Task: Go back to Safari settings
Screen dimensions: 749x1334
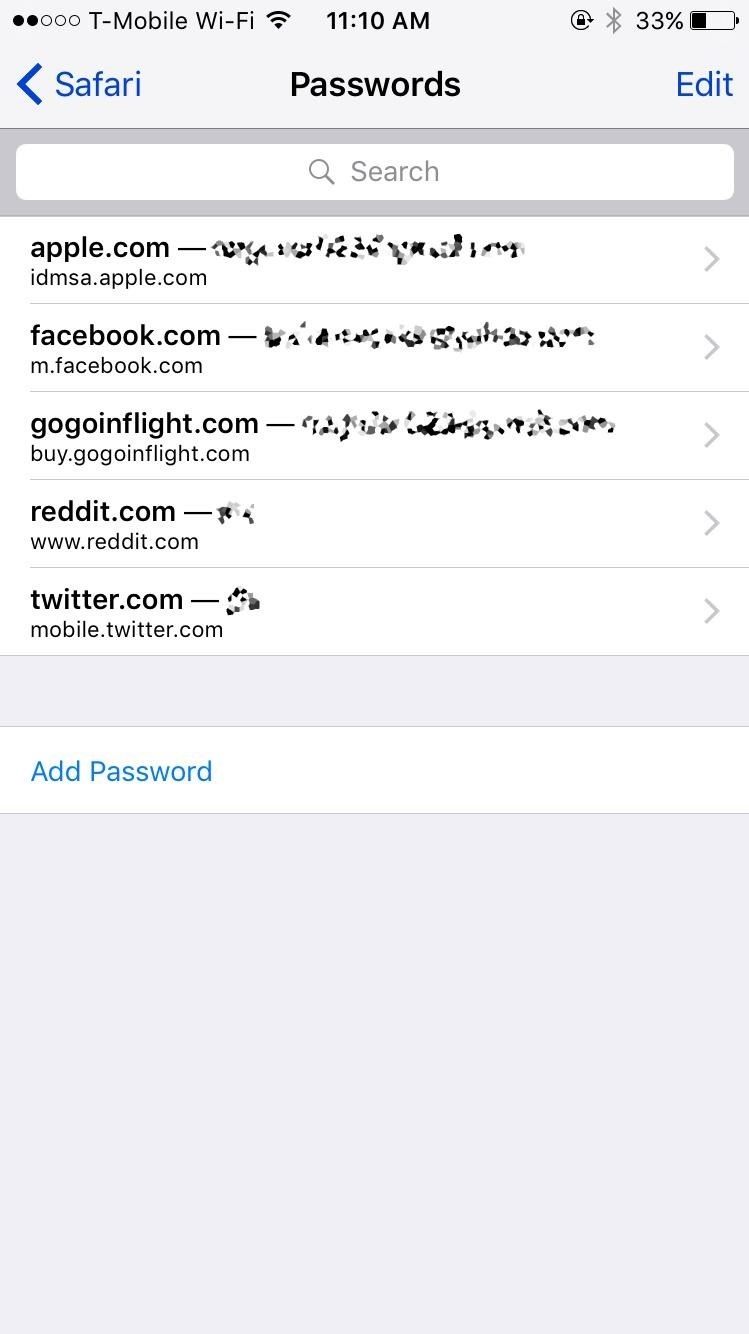Action: pos(80,85)
